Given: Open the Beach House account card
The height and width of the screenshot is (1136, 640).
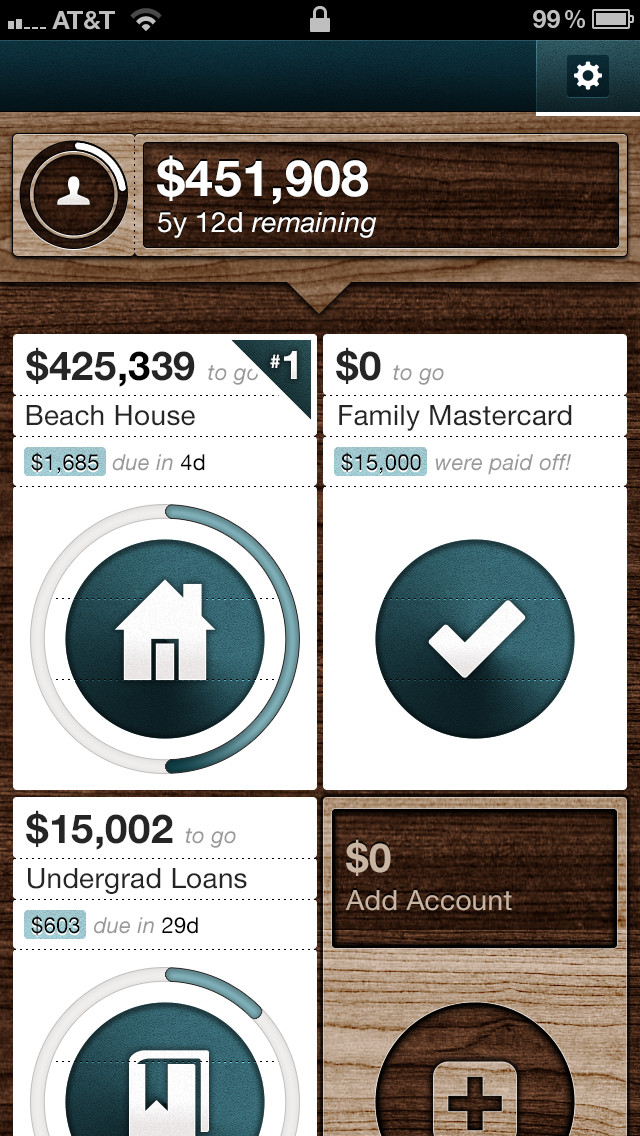Looking at the screenshot, I should click(x=165, y=560).
